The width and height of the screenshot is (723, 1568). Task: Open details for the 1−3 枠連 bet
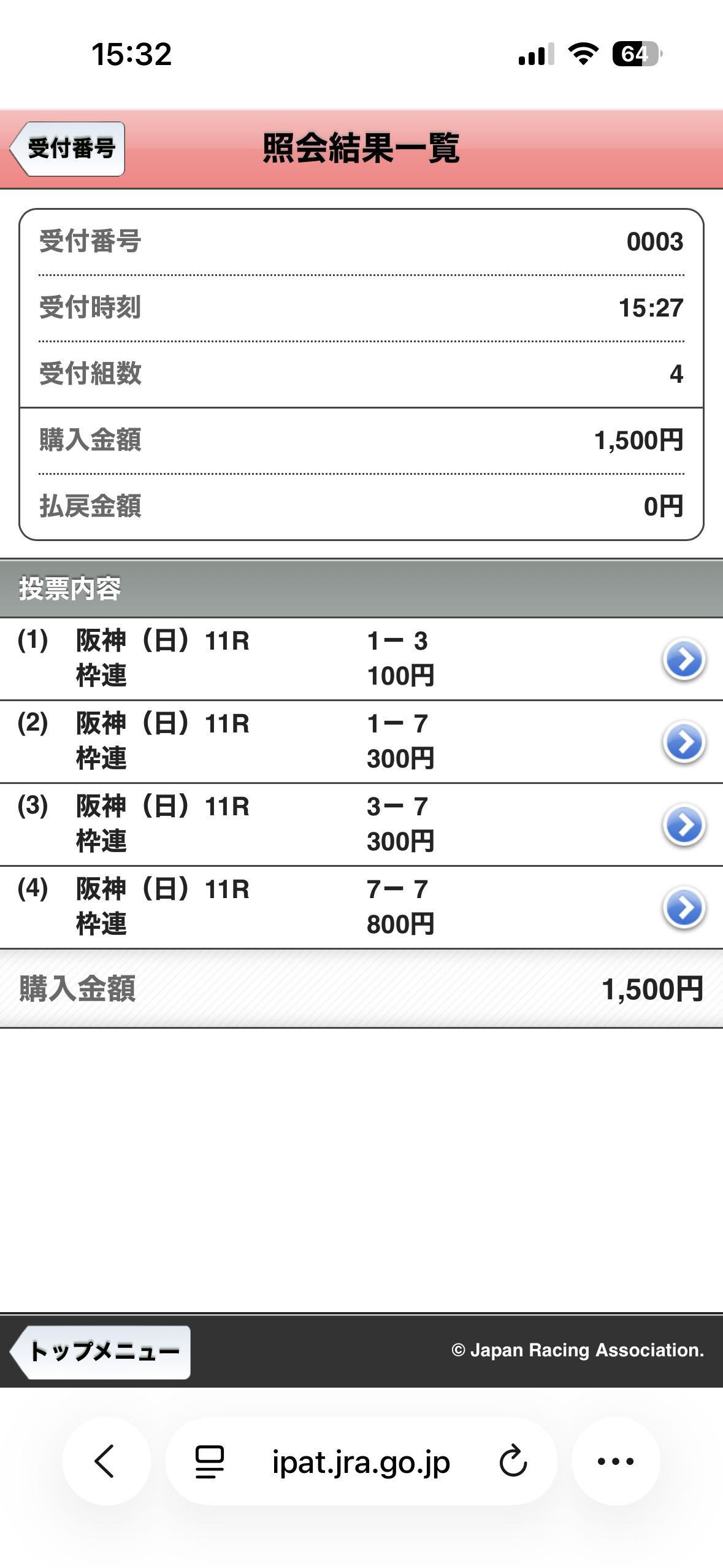pyautogui.click(x=684, y=659)
